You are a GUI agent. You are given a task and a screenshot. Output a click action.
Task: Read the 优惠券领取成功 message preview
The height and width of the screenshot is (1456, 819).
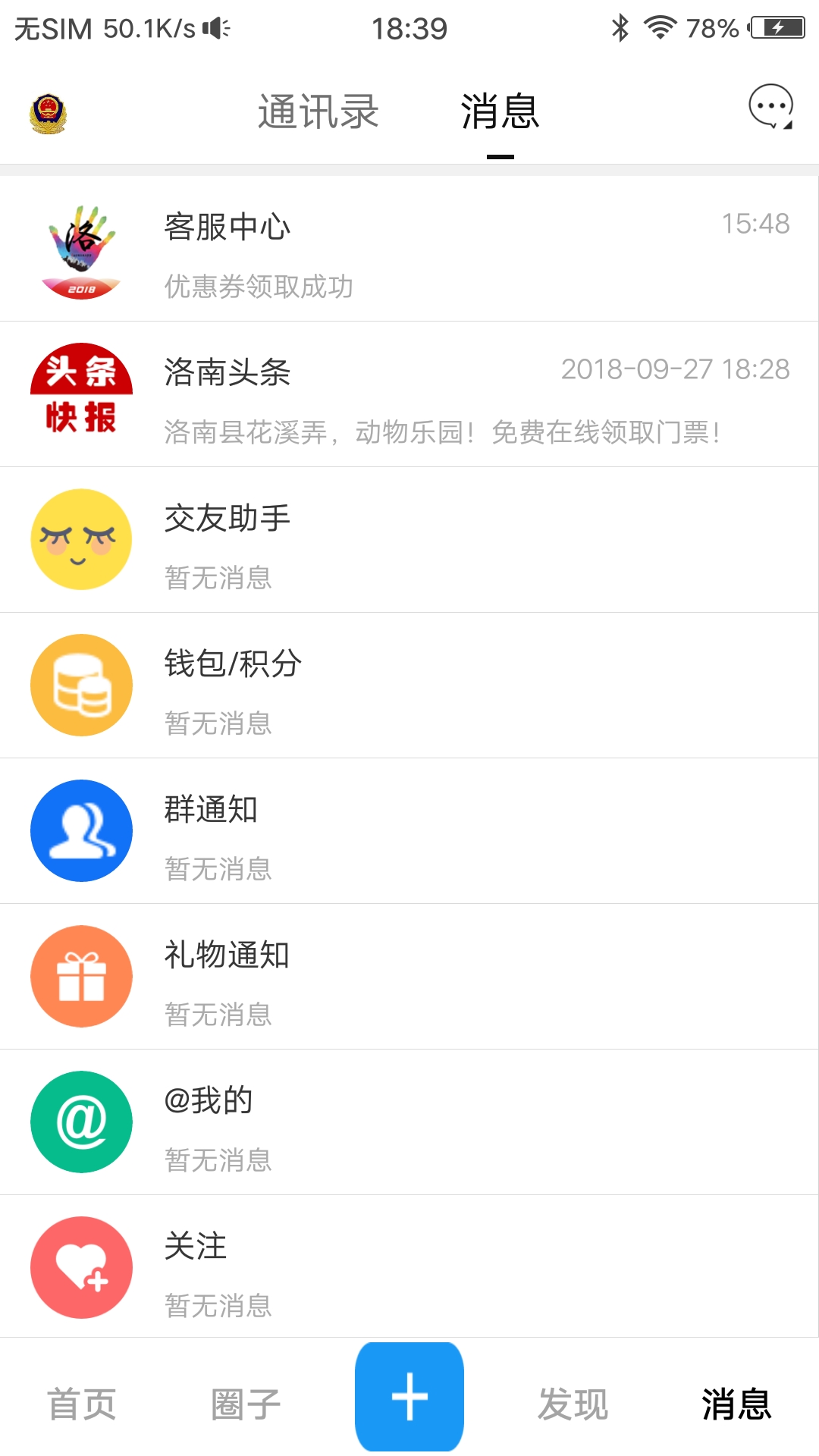pyautogui.click(x=260, y=288)
